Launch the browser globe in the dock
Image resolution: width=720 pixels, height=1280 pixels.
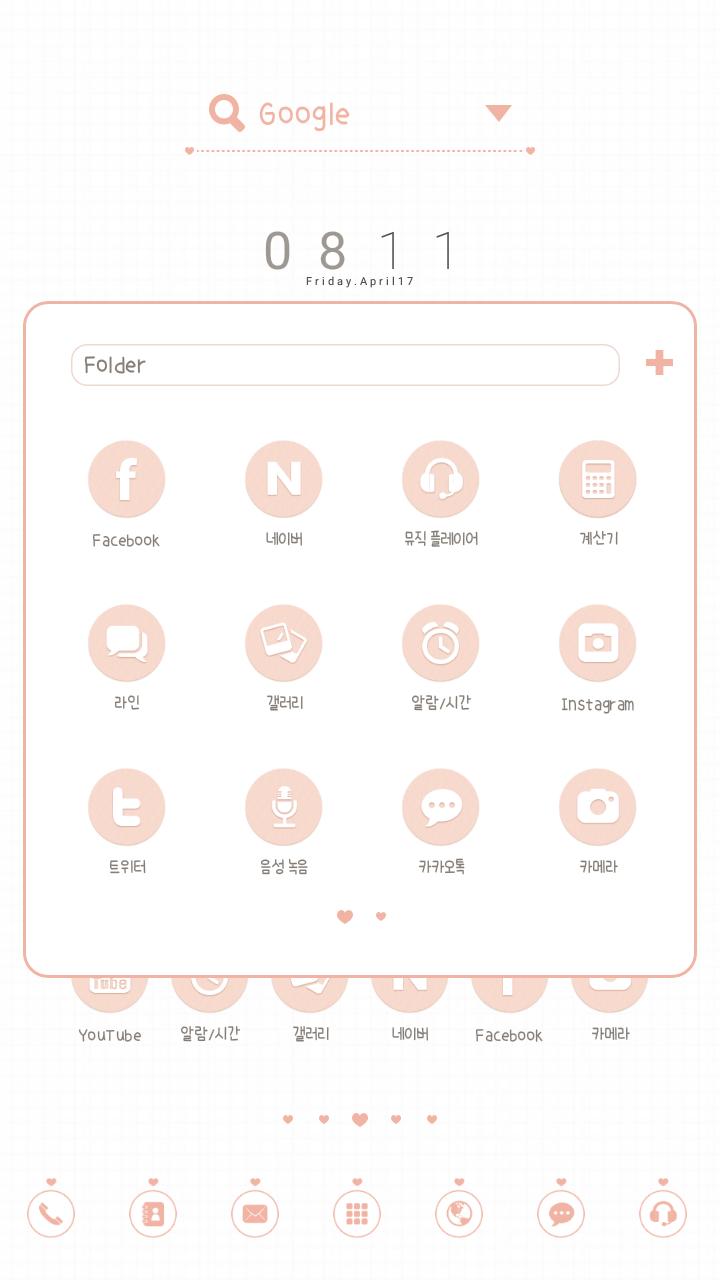click(459, 1214)
